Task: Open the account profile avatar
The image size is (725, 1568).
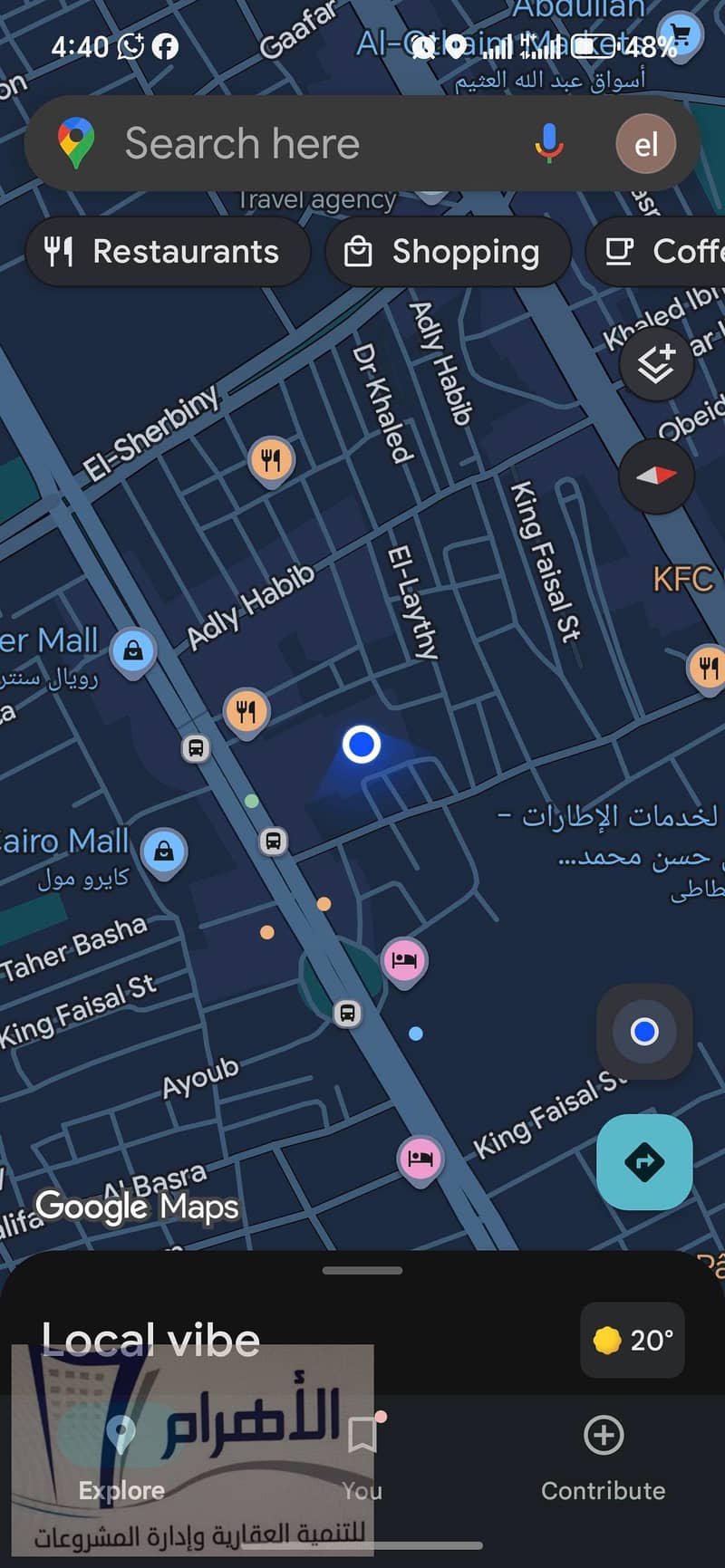Action: 645,144
